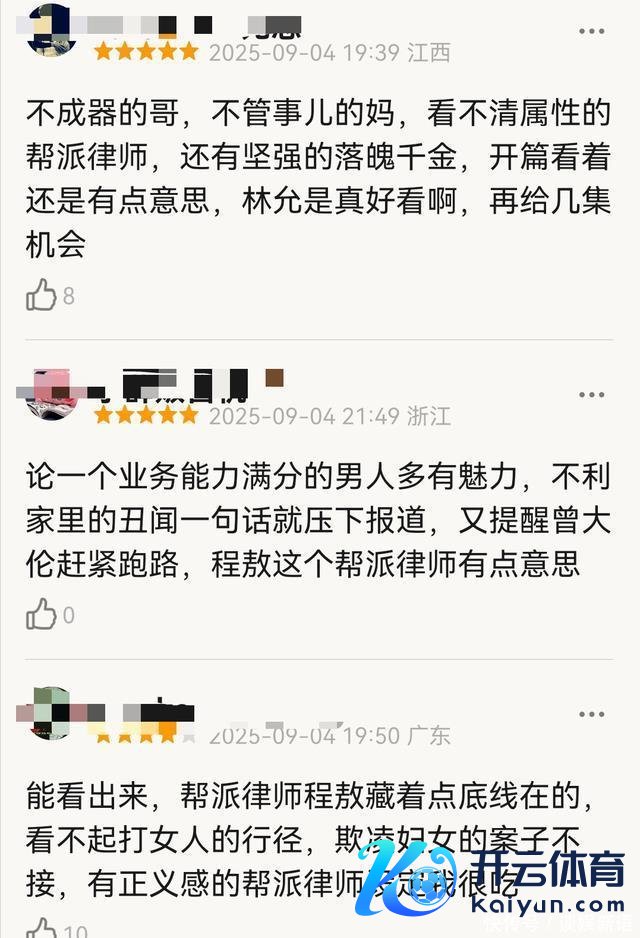
Task: Open more options for the 江西 review
Action: (591, 33)
